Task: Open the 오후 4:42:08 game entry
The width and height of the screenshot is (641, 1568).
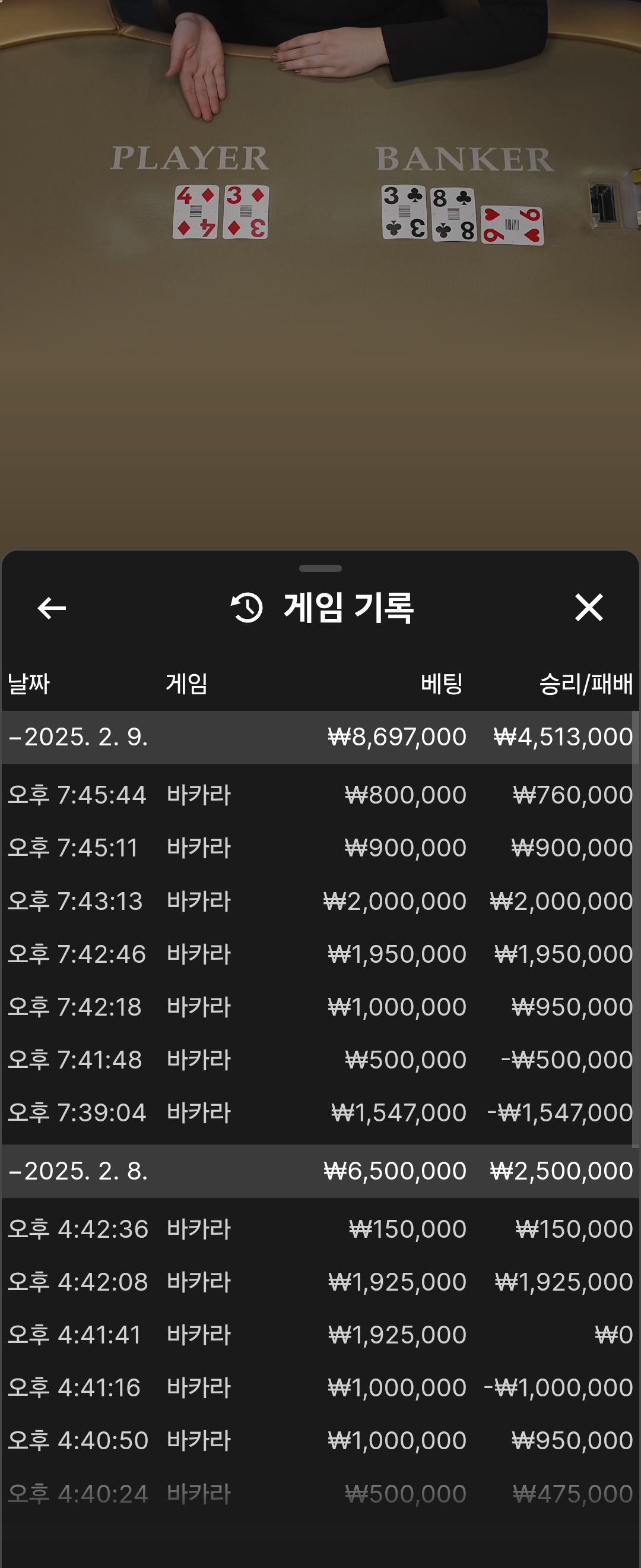Action: (320, 1282)
